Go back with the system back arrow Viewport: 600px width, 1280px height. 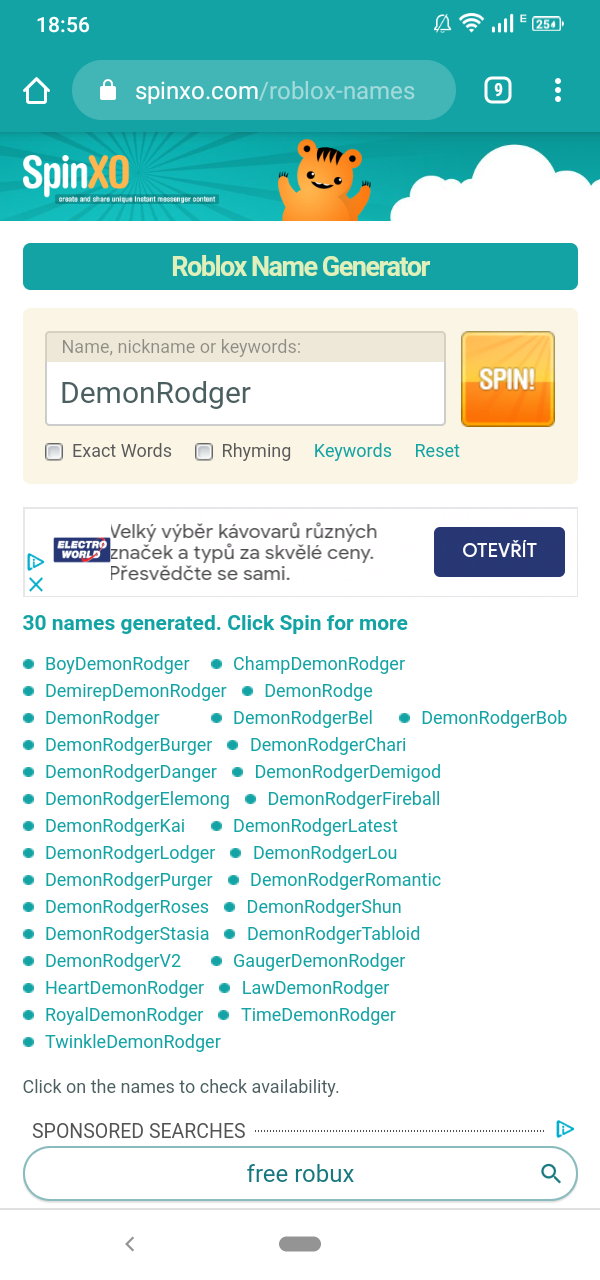[129, 1244]
